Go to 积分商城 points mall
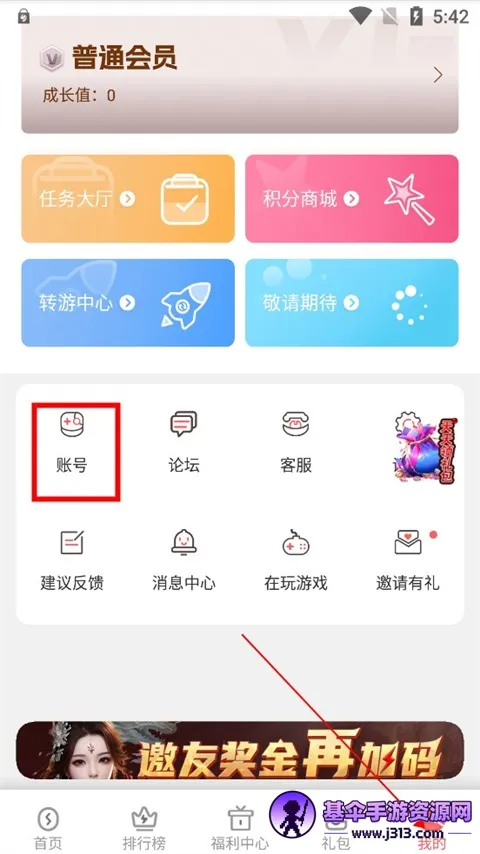 point(352,199)
